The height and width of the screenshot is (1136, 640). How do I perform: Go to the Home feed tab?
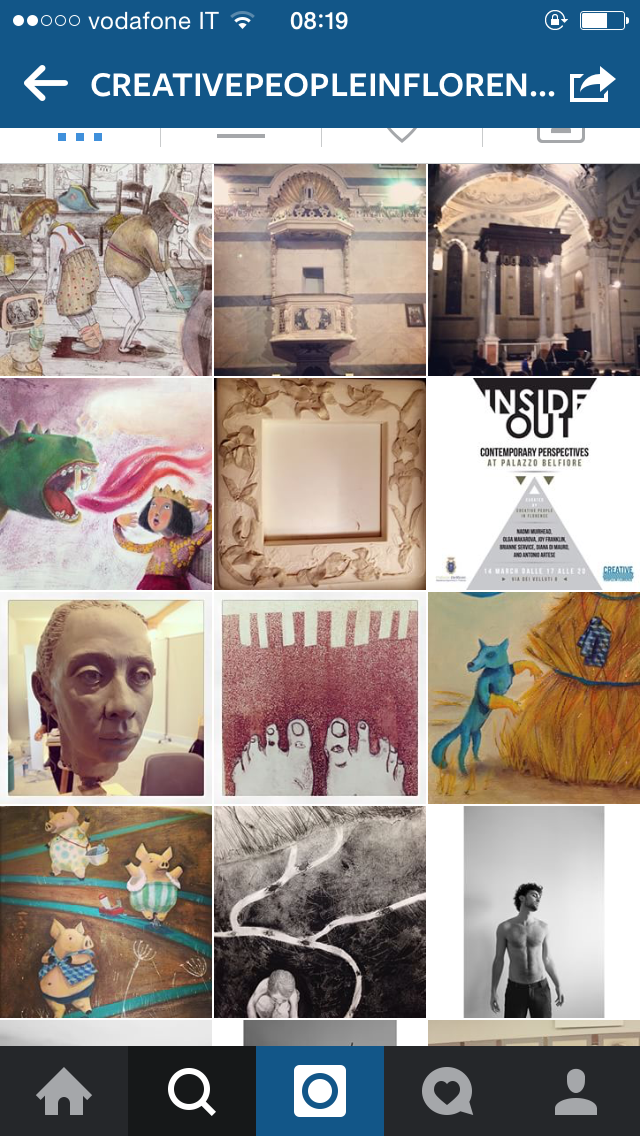64,1091
